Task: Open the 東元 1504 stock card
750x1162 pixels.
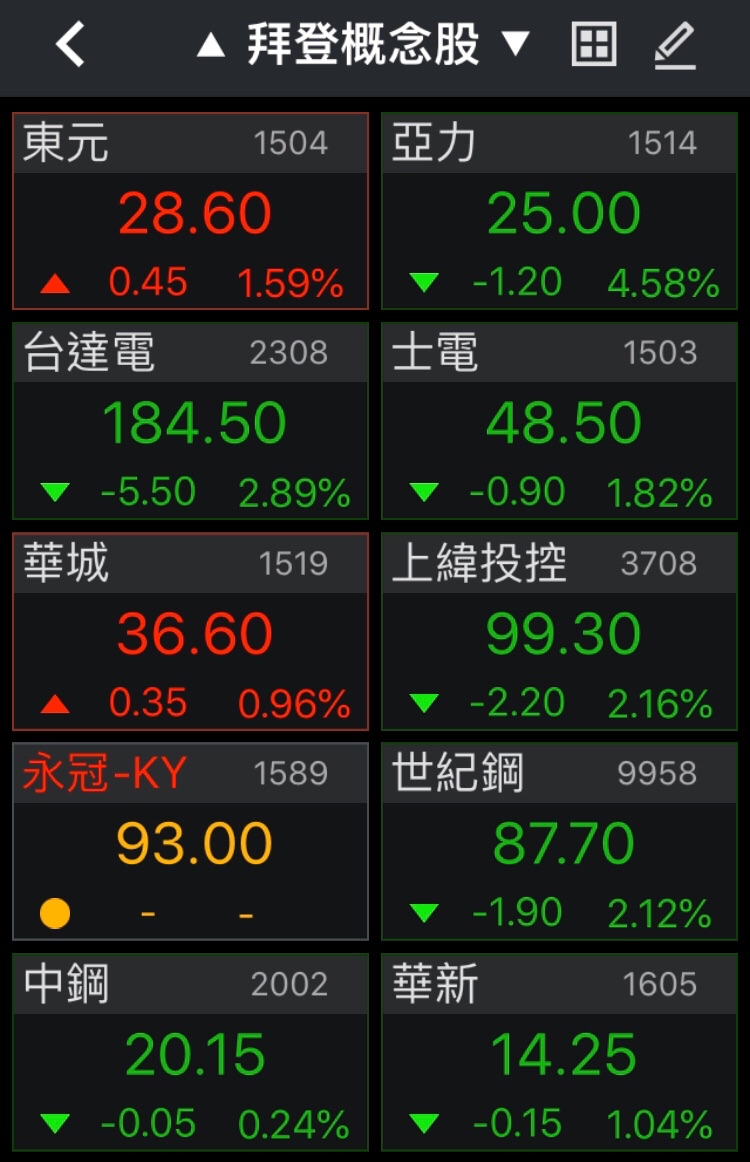Action: click(x=190, y=211)
